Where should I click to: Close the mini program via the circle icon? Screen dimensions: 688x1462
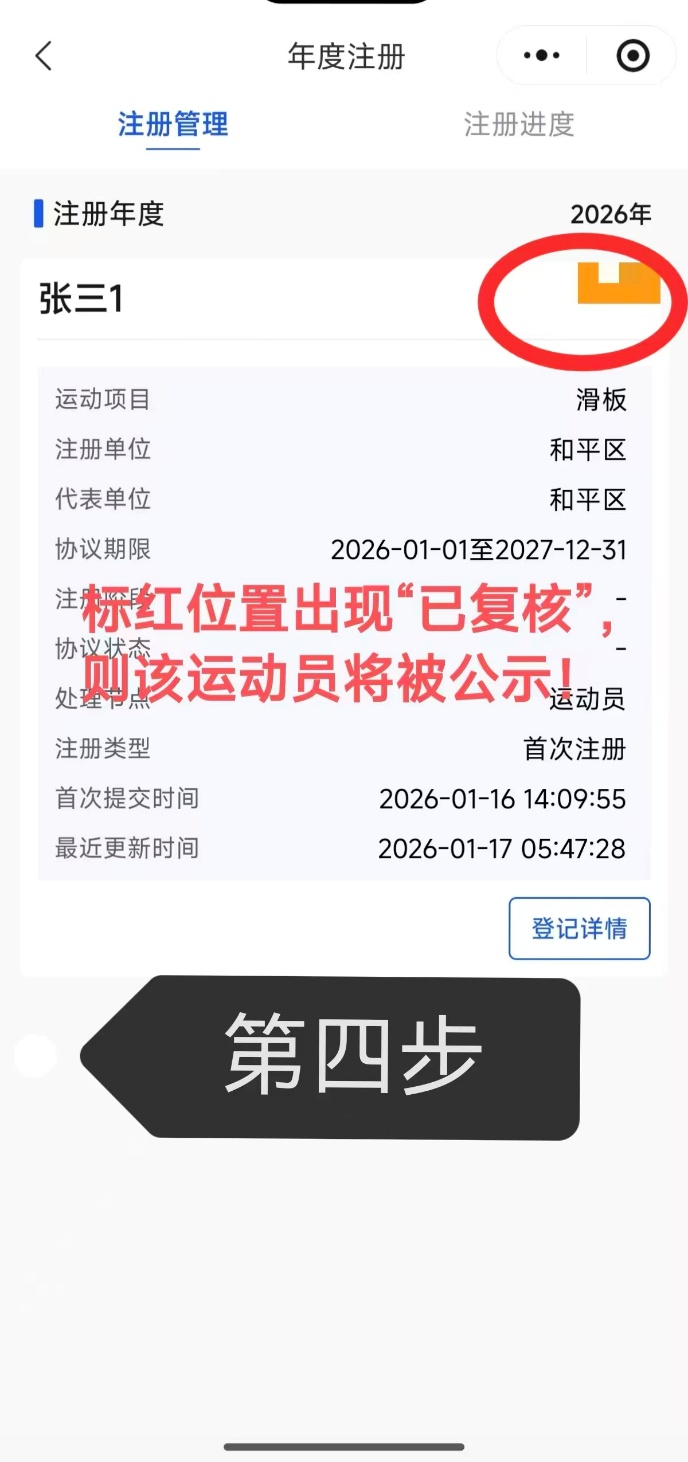(633, 56)
